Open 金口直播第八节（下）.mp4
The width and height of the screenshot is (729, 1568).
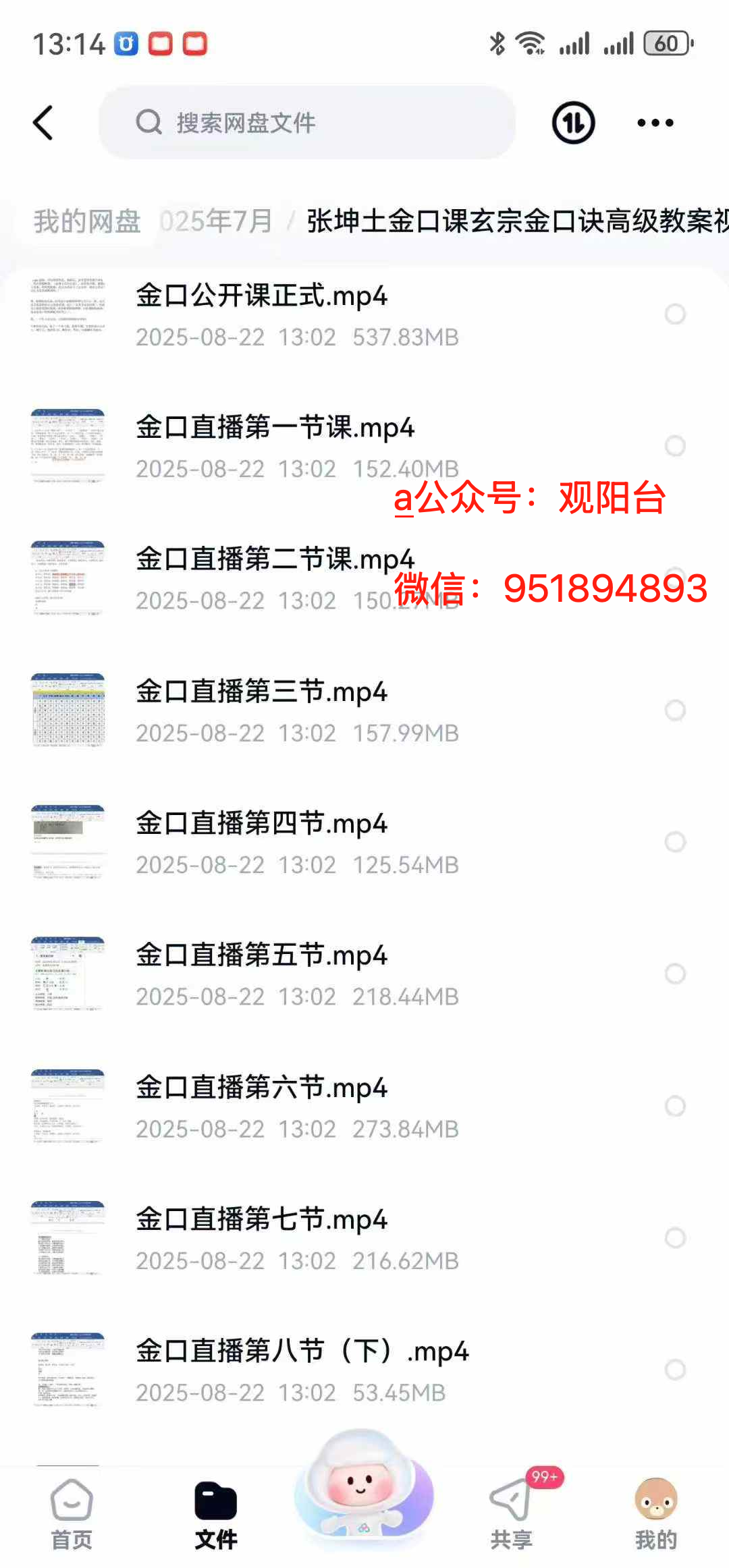(302, 1351)
